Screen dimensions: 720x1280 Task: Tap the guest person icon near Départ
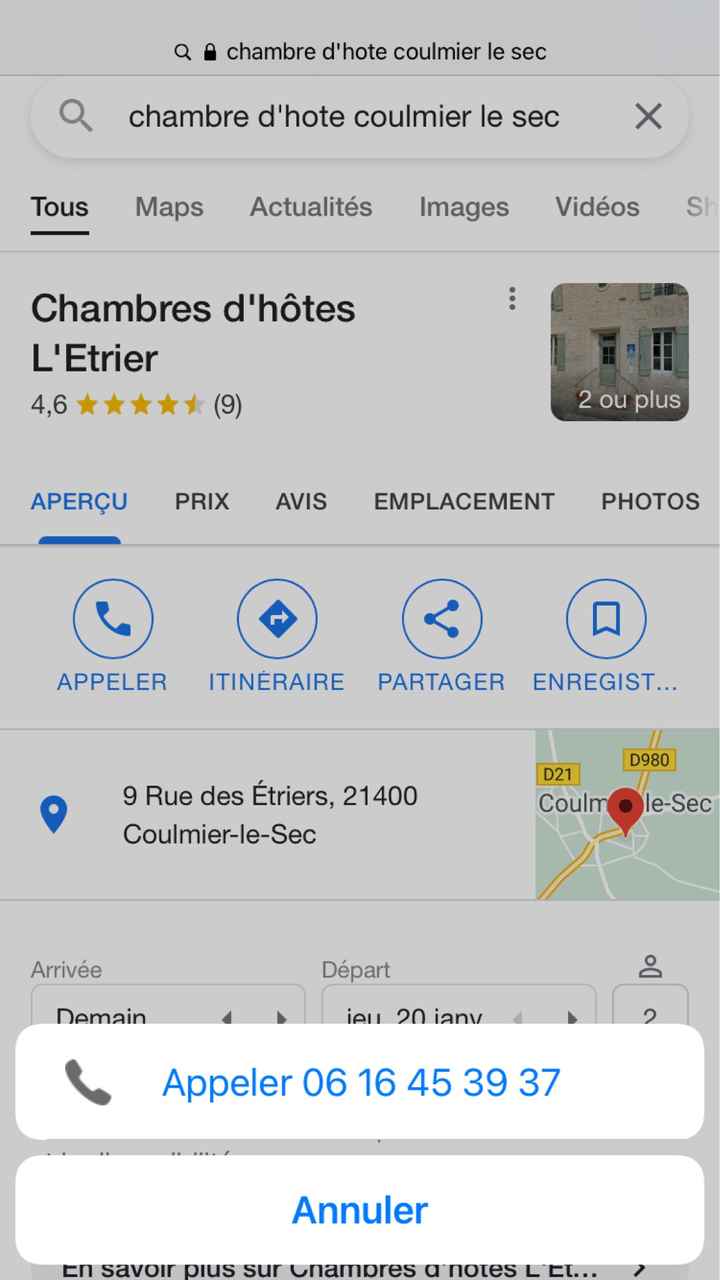pyautogui.click(x=650, y=966)
